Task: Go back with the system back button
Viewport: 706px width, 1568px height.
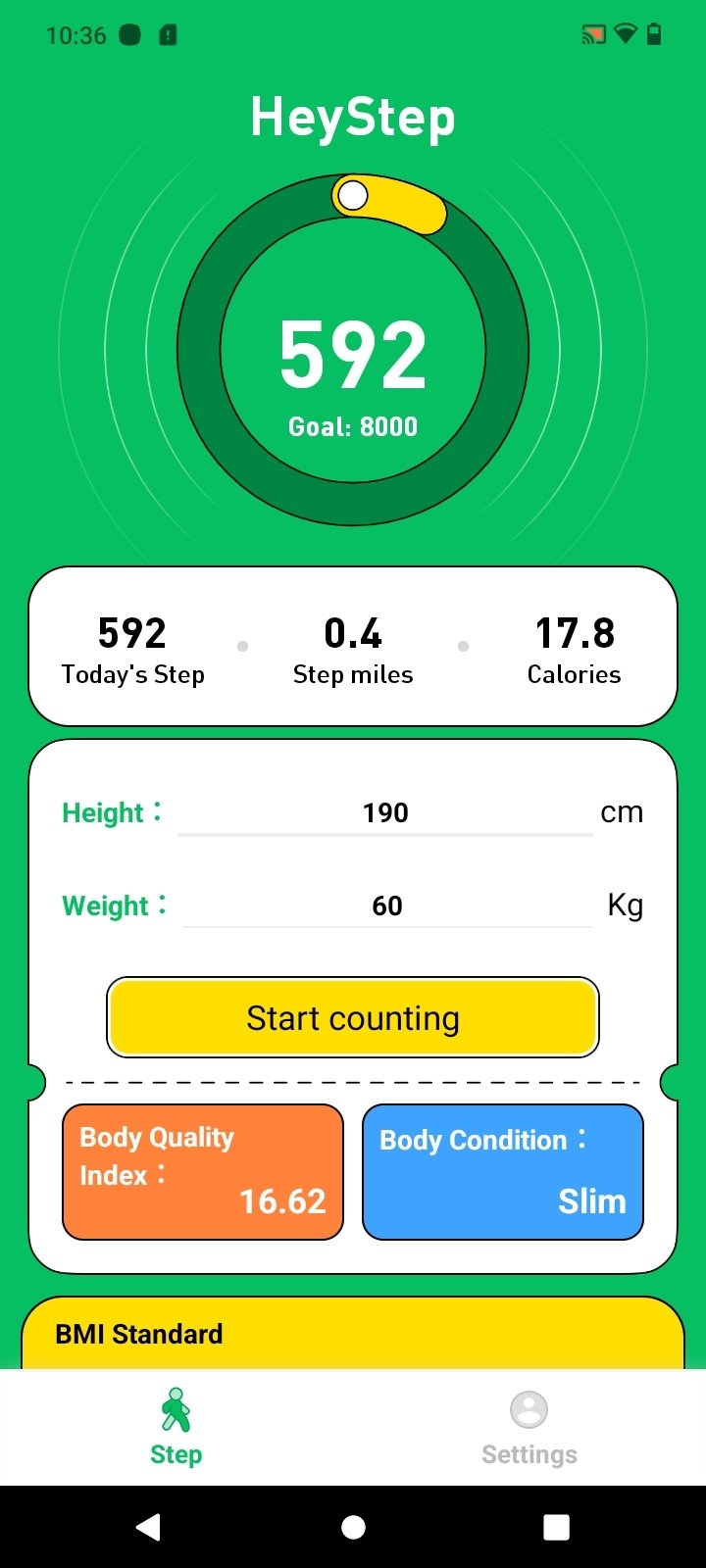Action: click(148, 1527)
